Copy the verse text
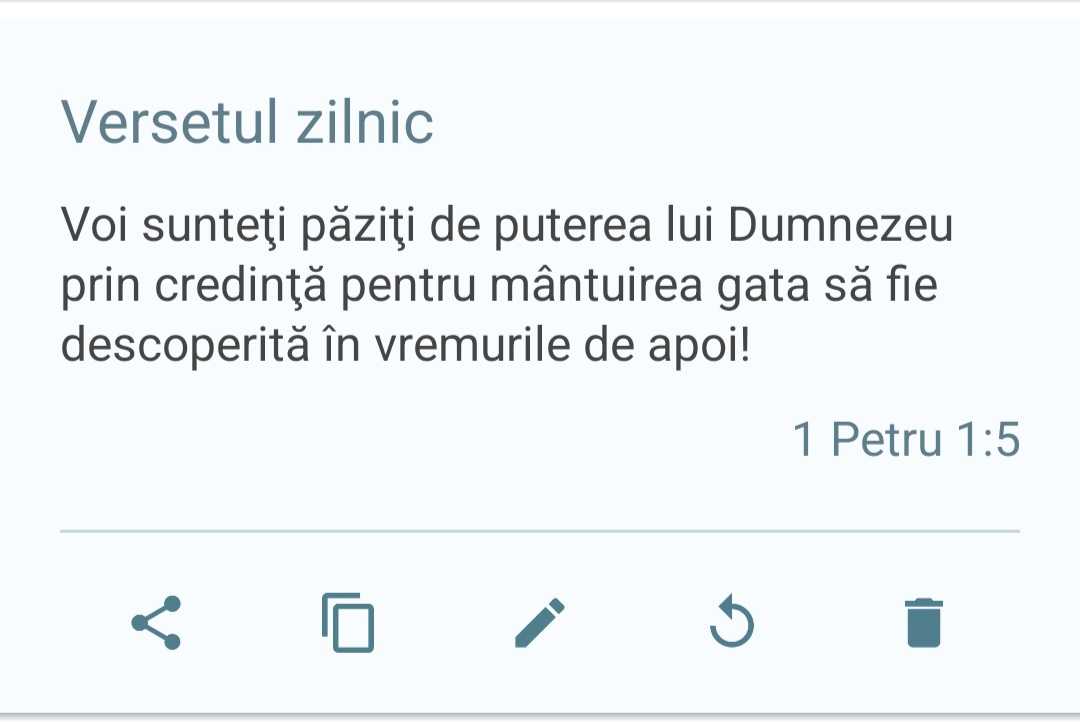Screen dimensions: 1080x728 coord(348,623)
